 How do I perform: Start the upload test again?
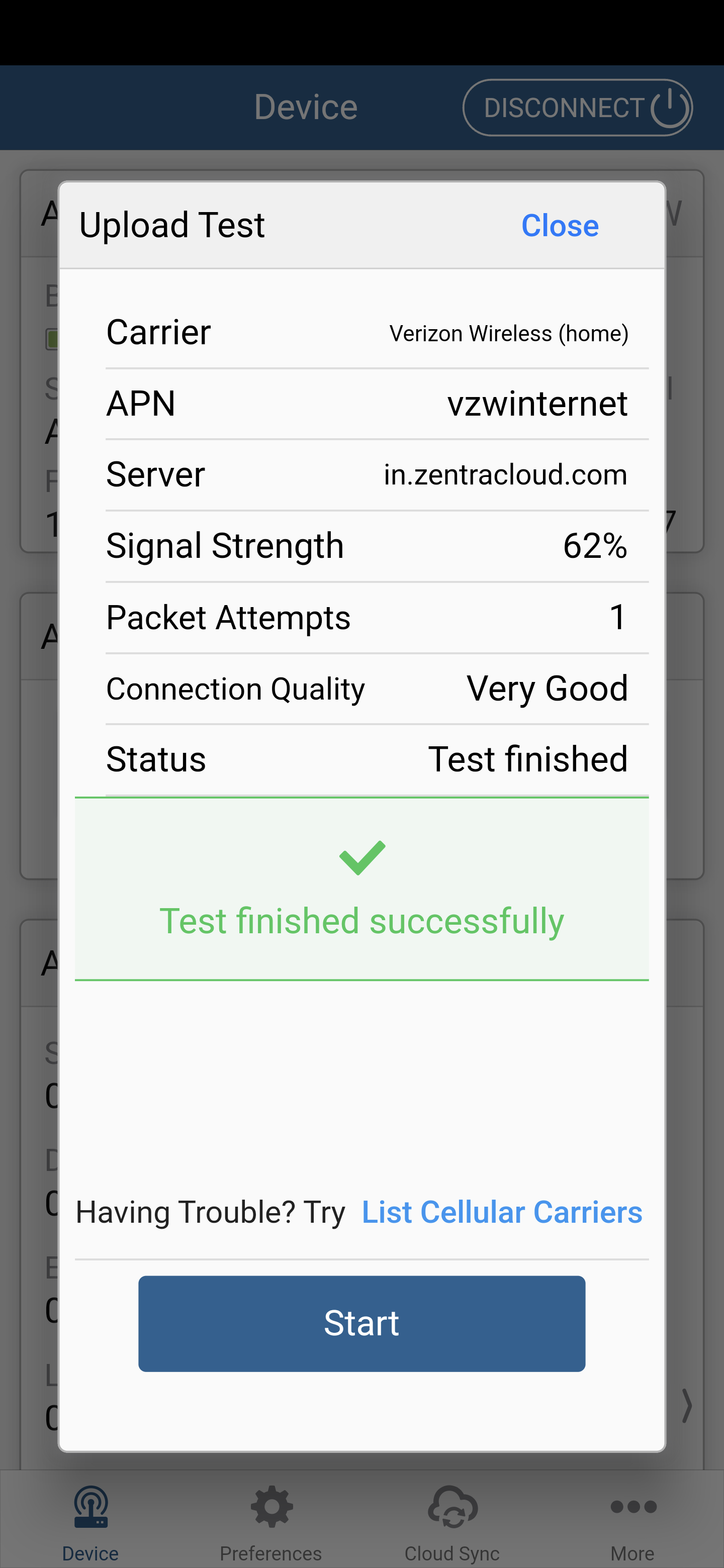coord(361,1323)
